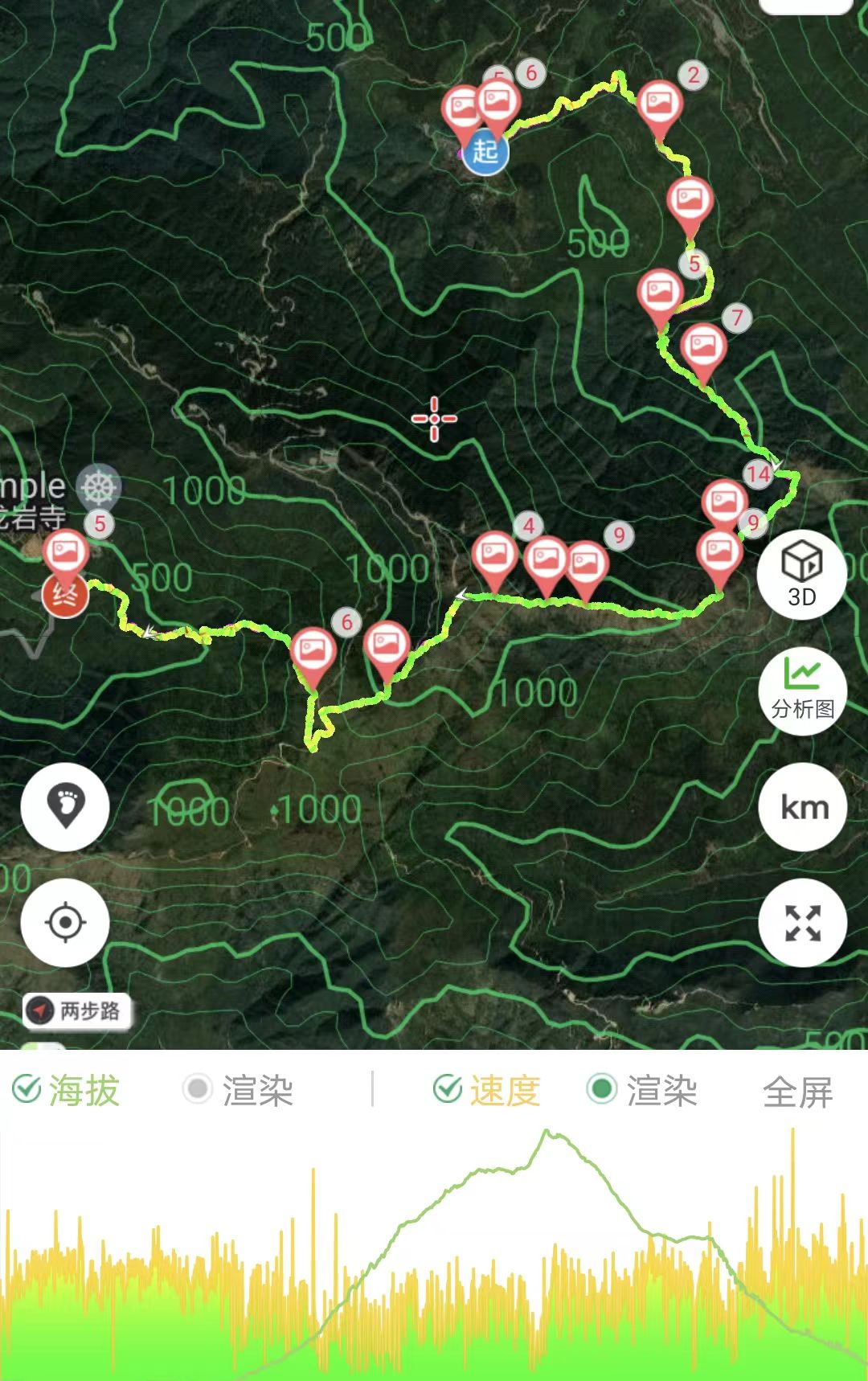Screen dimensions: 868x1381
Task: Toggle the km distance markers
Action: [x=803, y=806]
